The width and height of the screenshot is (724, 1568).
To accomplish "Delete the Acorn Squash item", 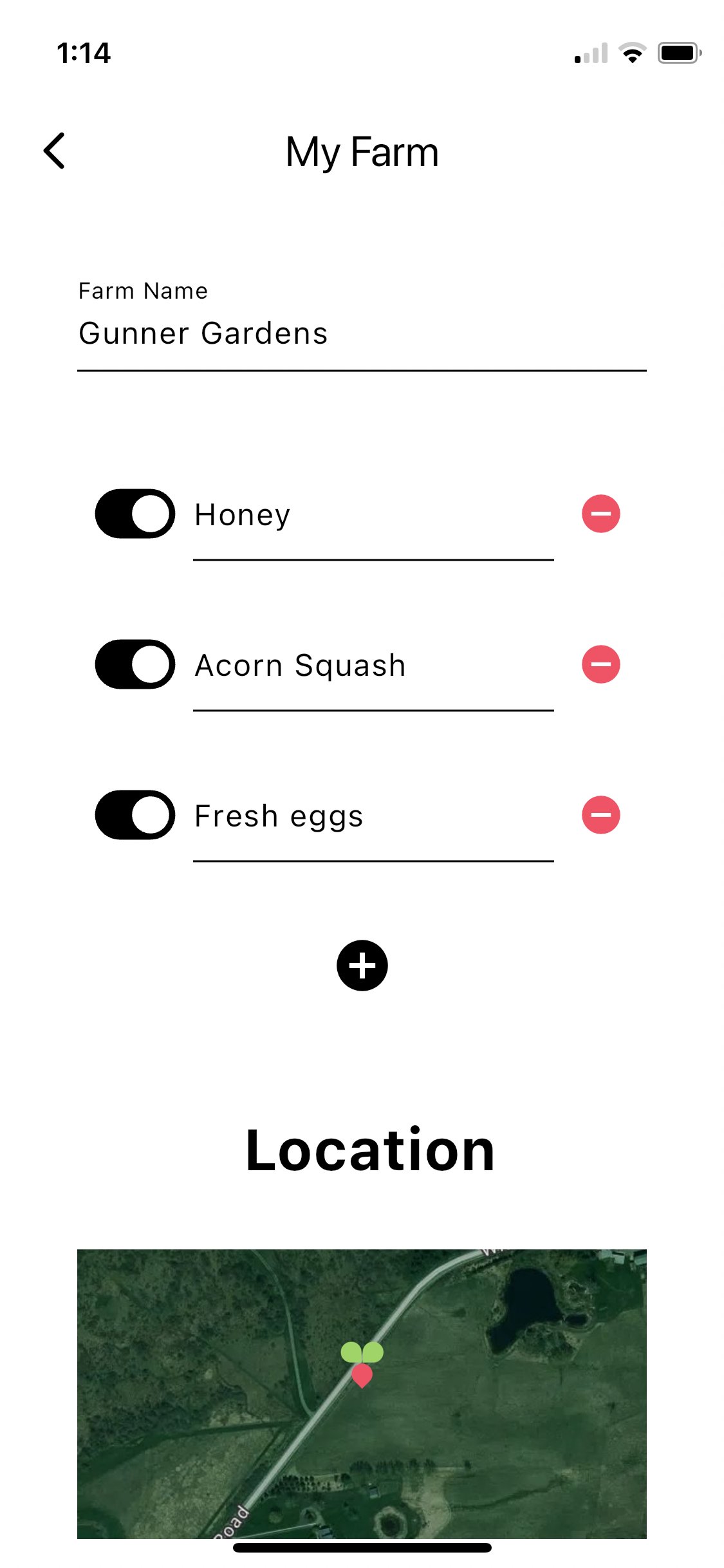I will coord(600,664).
